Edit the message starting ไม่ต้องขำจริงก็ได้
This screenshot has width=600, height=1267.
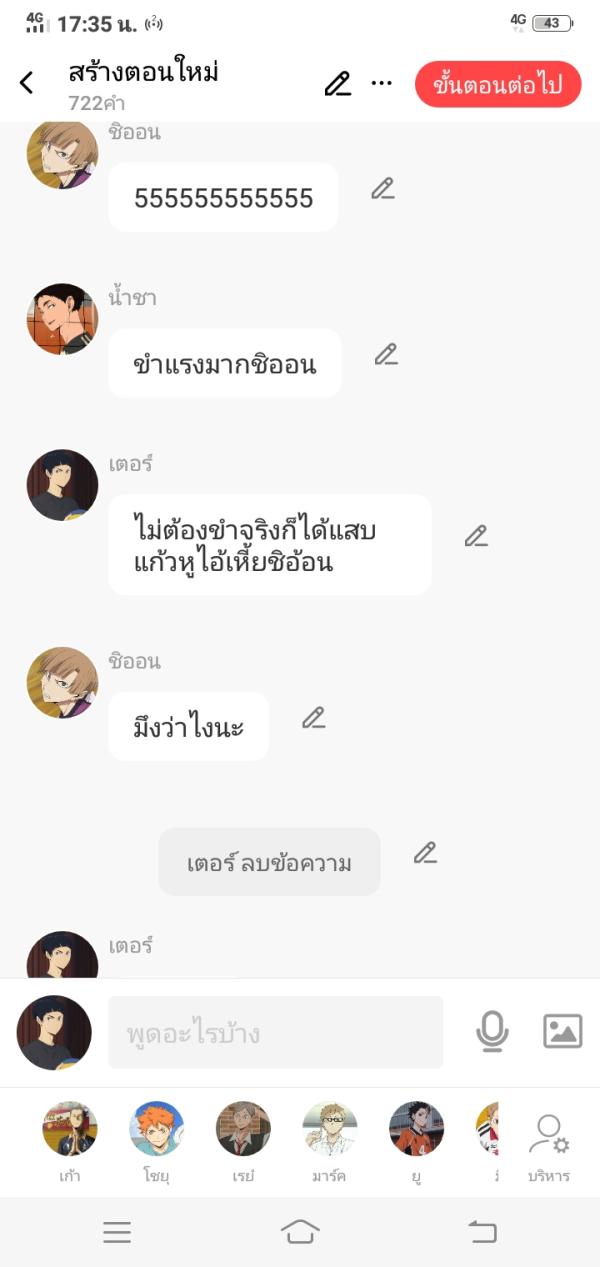[476, 536]
